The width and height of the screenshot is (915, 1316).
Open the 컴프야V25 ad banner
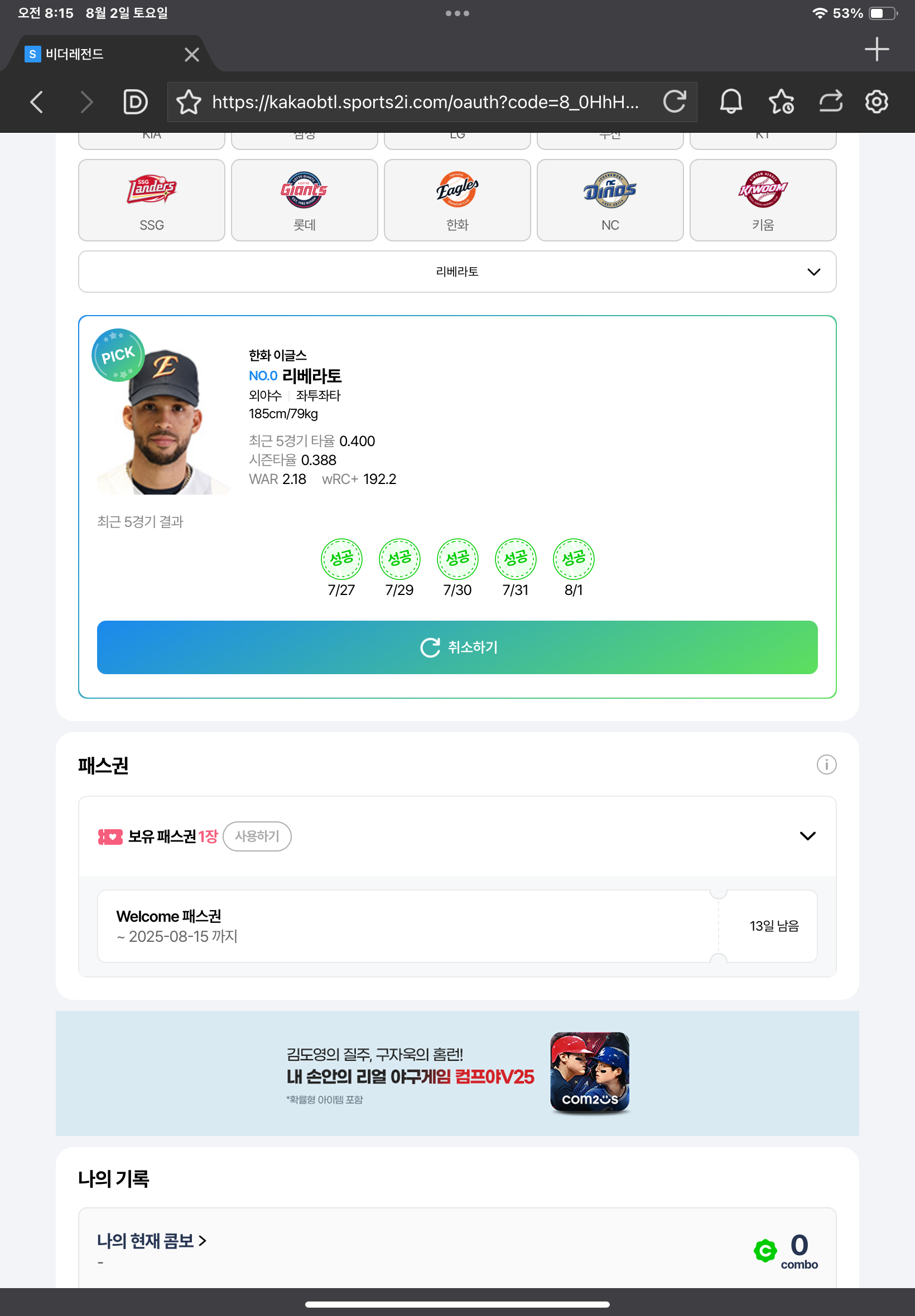[x=457, y=1072]
